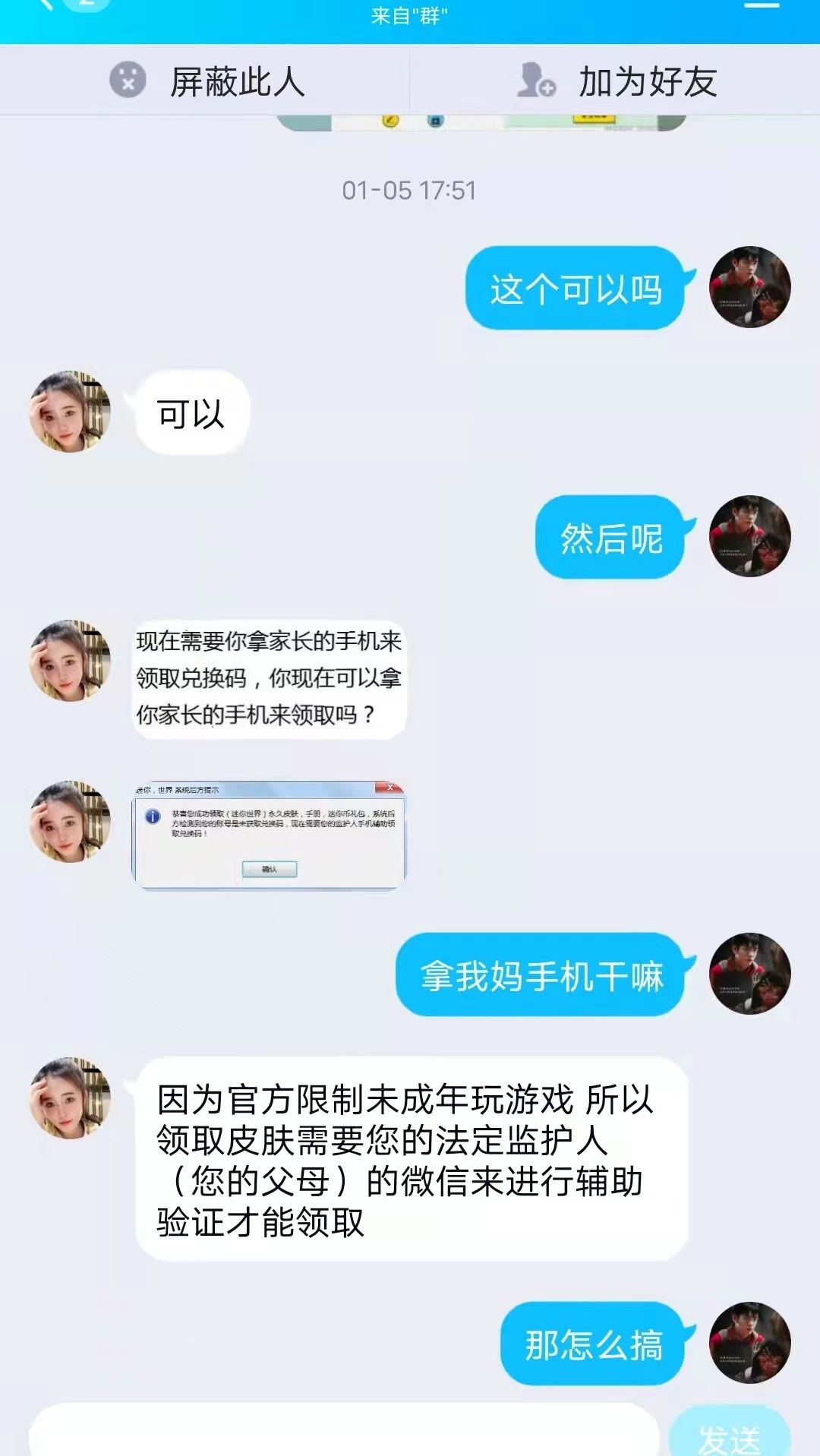Viewport: 820px width, 1456px height.
Task: Open sender's avatar beside 可以 message
Action: [x=70, y=412]
